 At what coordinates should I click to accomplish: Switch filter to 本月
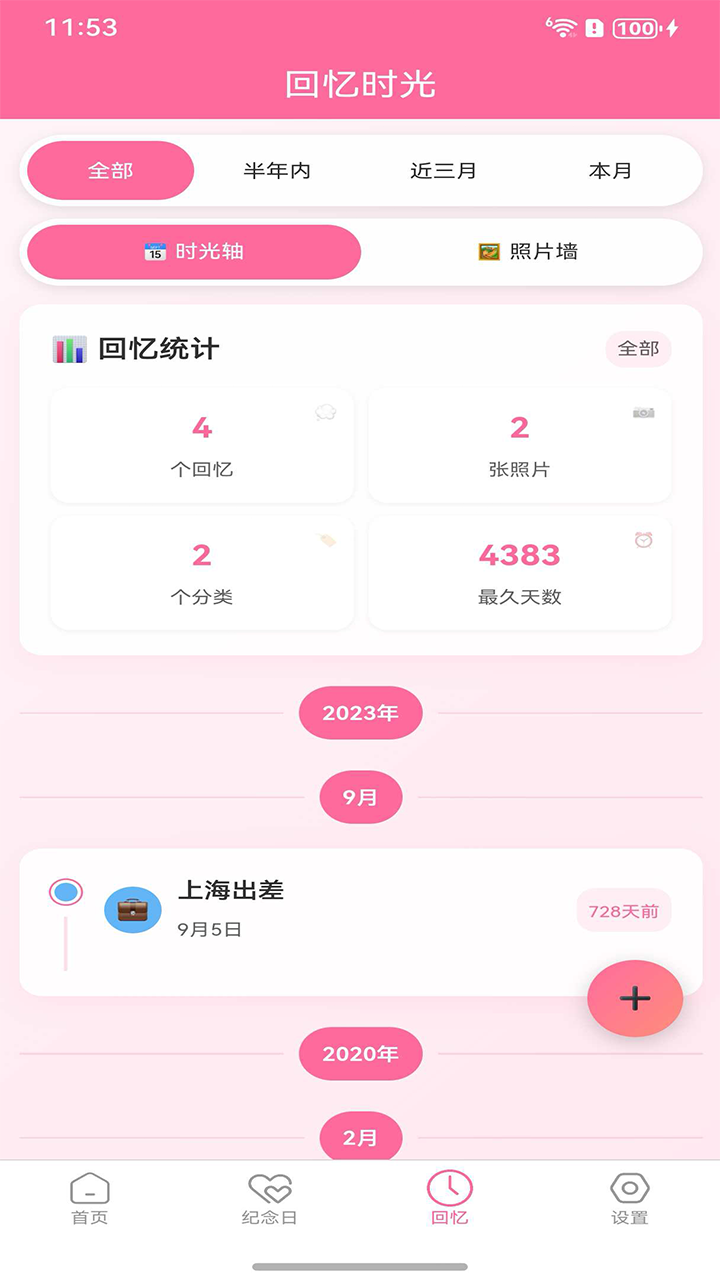(x=610, y=171)
